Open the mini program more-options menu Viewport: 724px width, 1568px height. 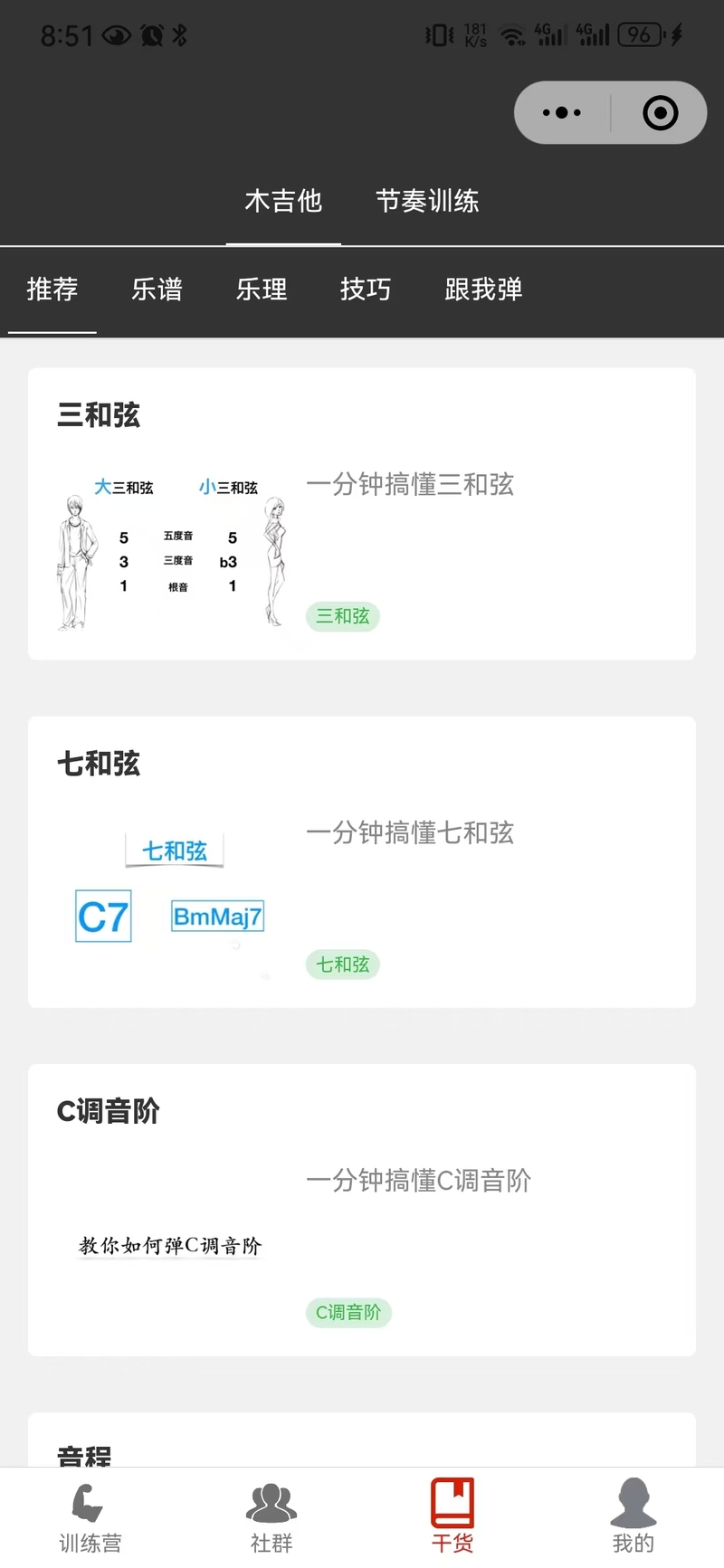coord(562,113)
